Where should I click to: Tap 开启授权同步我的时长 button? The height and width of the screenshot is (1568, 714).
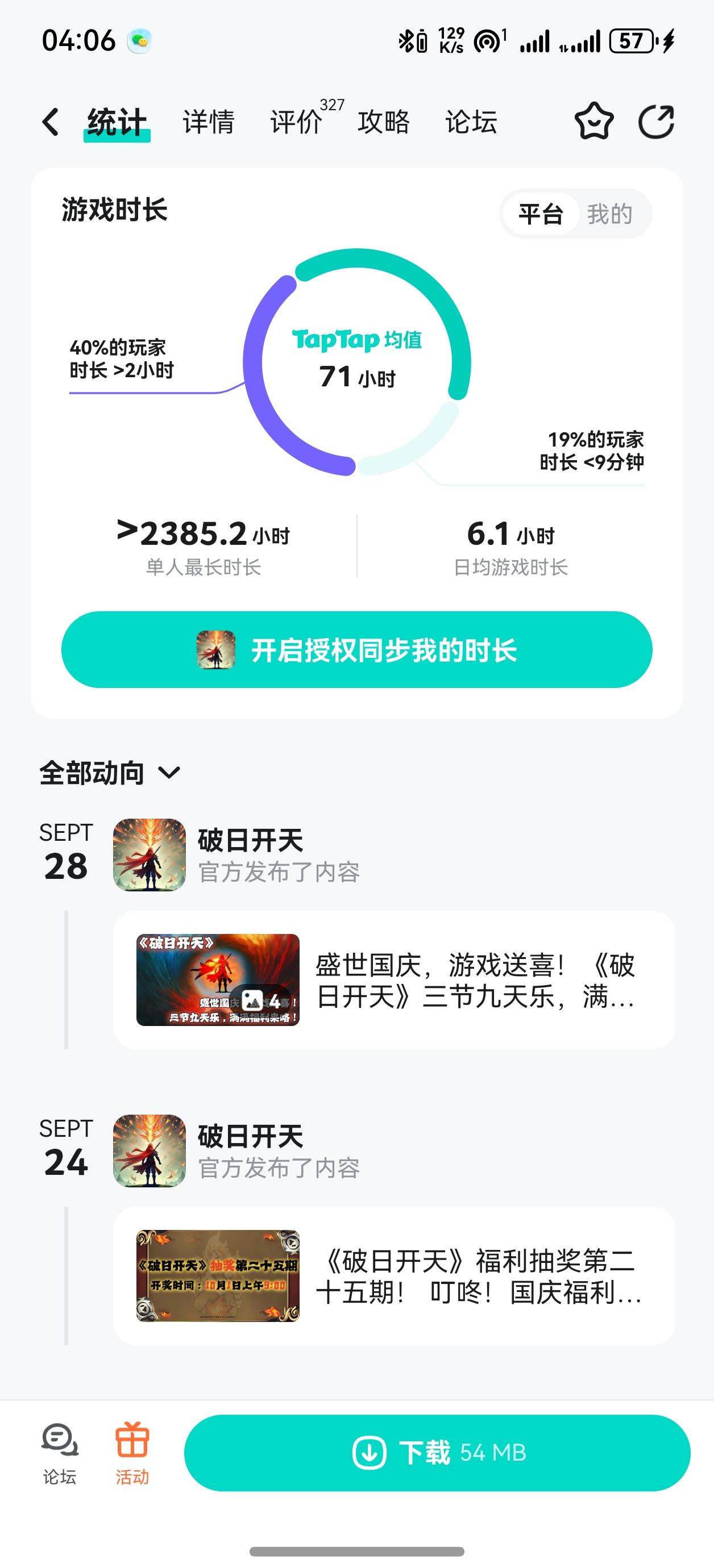pos(357,650)
